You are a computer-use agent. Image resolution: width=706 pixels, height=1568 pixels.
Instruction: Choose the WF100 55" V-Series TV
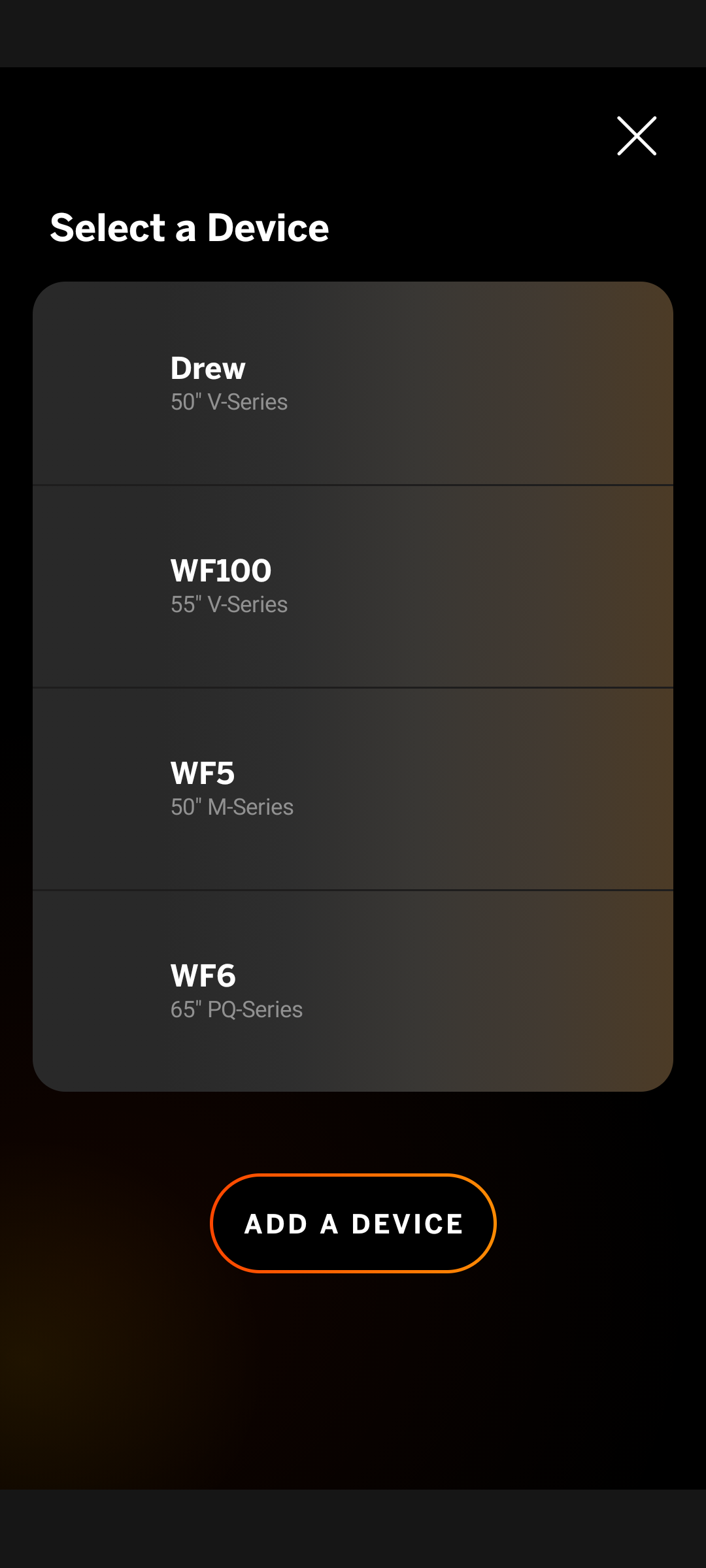coord(353,586)
